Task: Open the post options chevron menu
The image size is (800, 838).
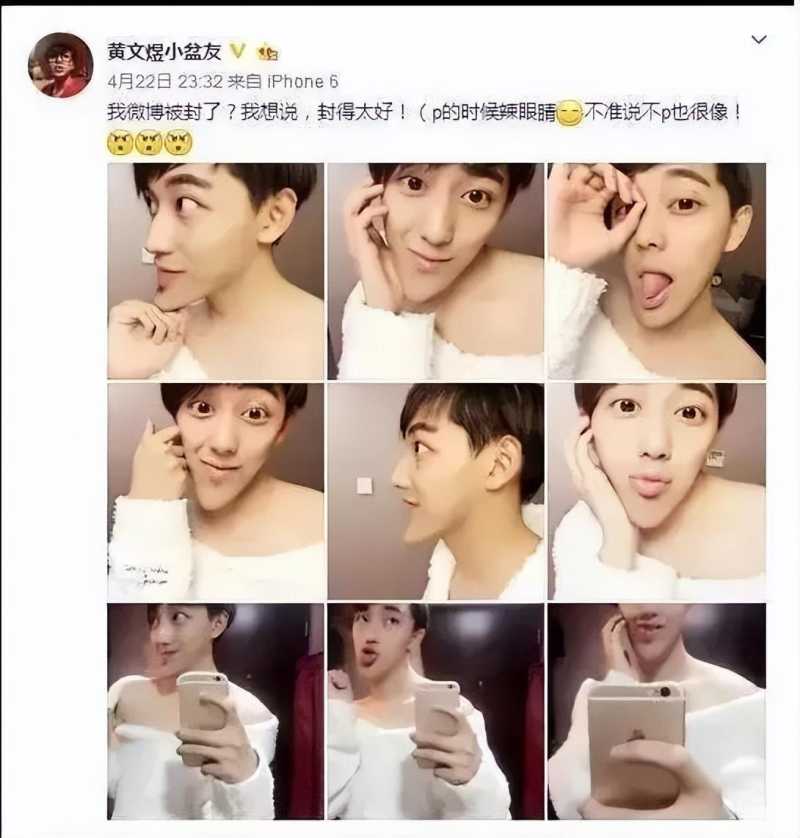Action: coord(758,41)
